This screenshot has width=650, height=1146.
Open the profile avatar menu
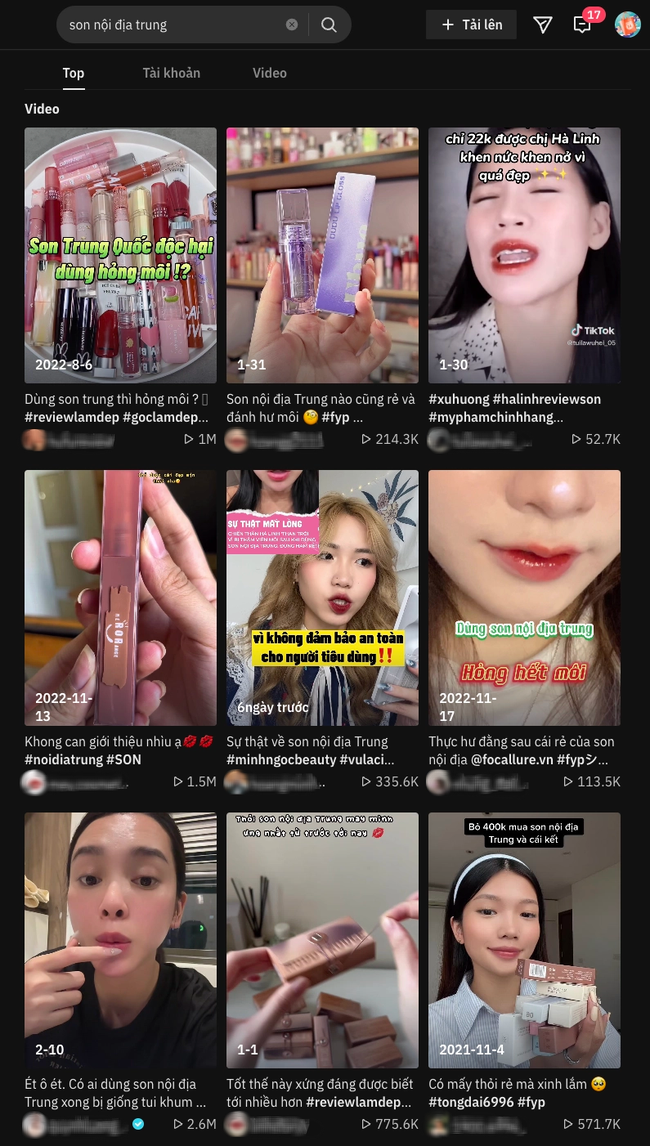tap(627, 25)
